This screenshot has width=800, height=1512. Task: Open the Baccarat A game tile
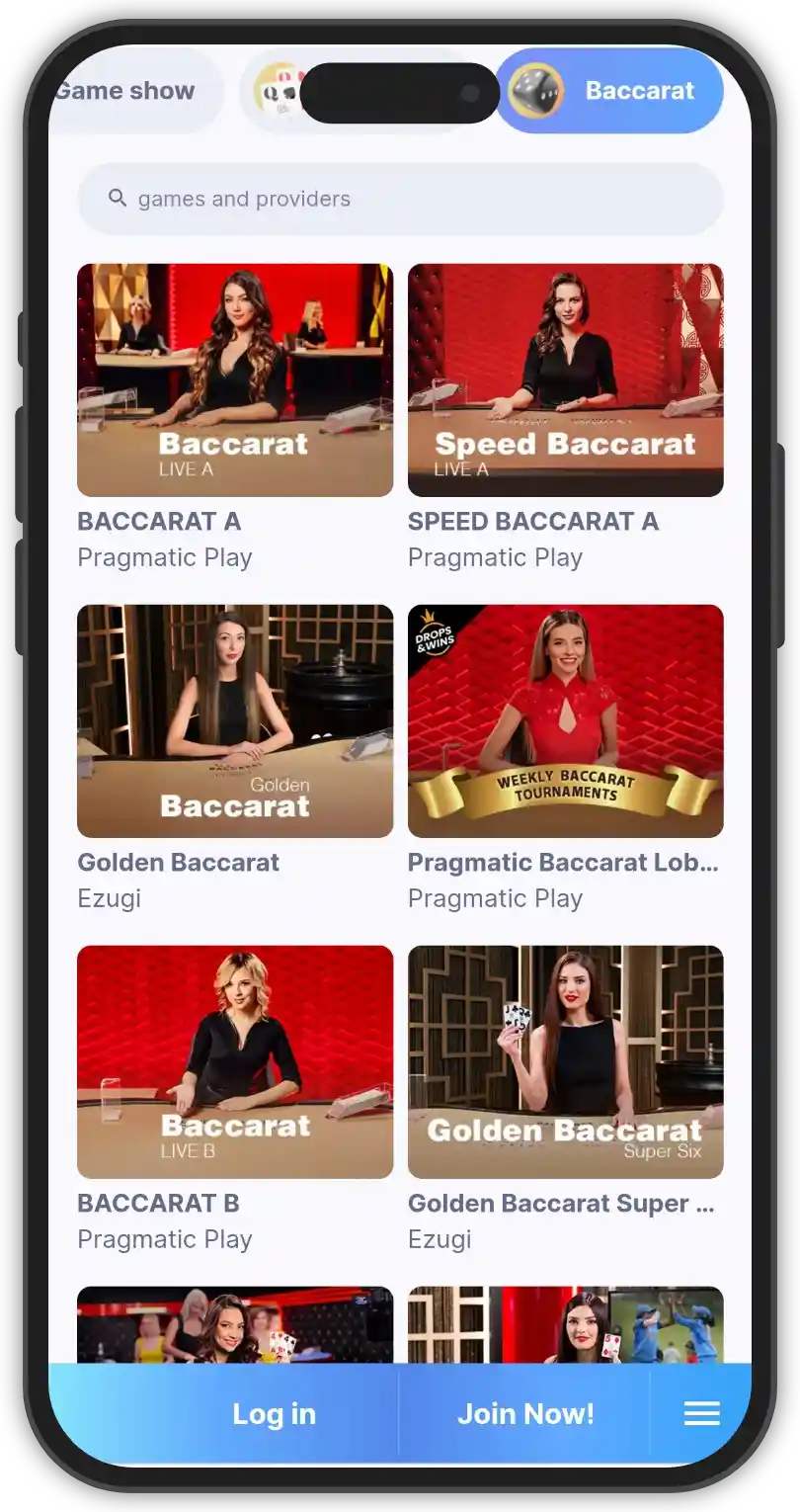[x=235, y=380]
